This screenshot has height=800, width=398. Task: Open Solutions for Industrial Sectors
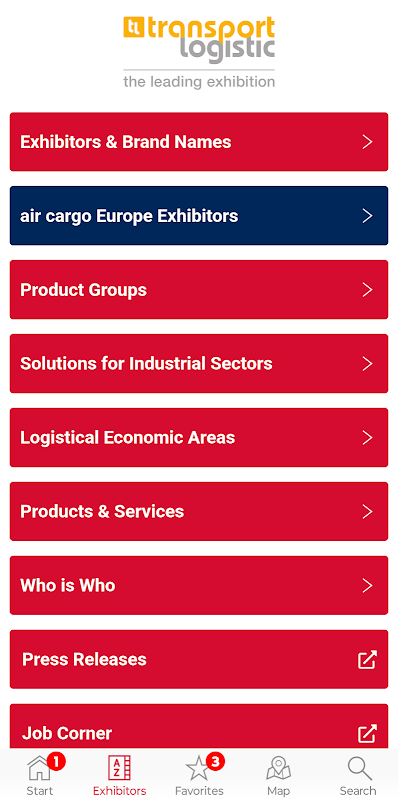pos(199,364)
